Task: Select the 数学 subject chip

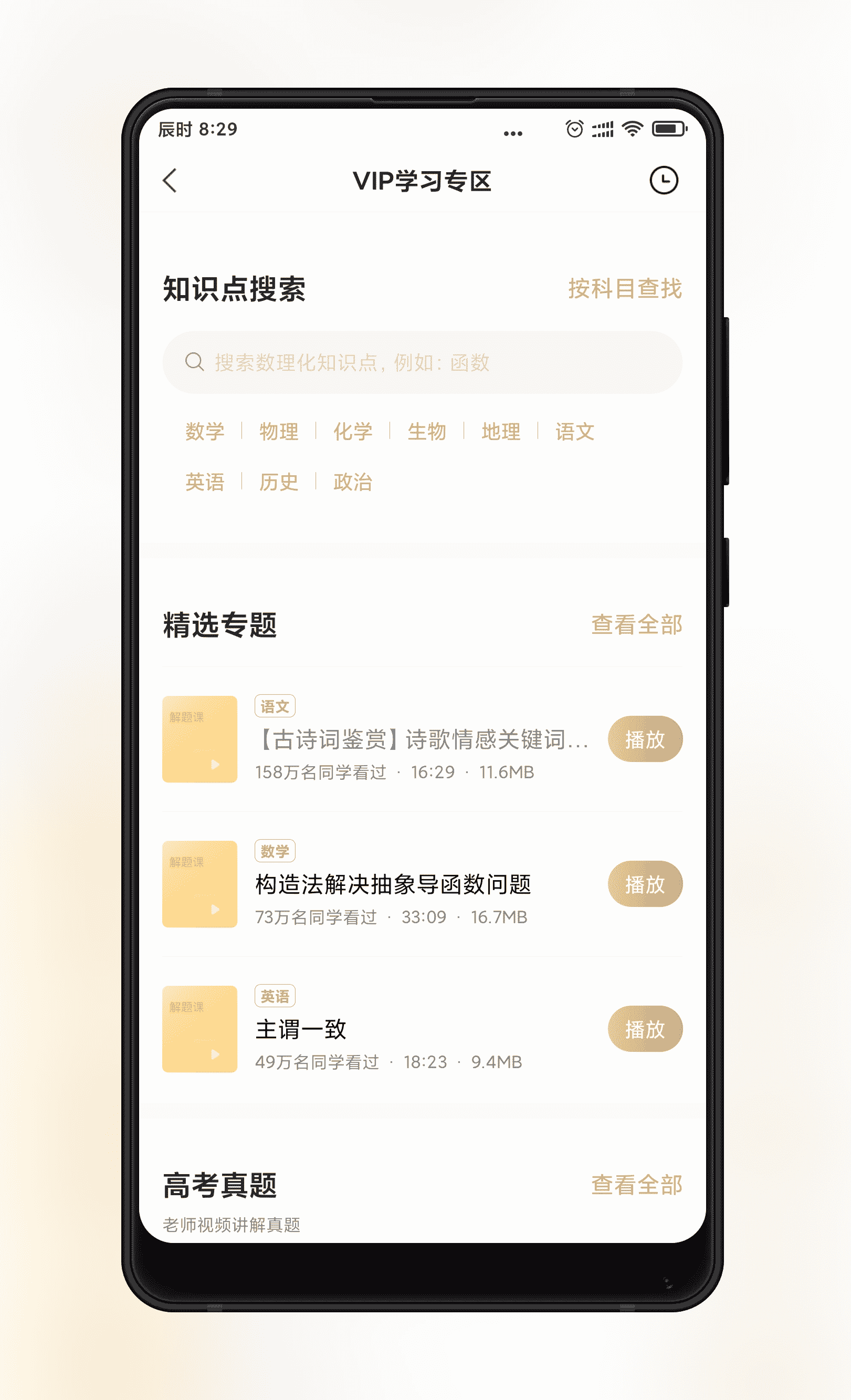Action: (205, 432)
